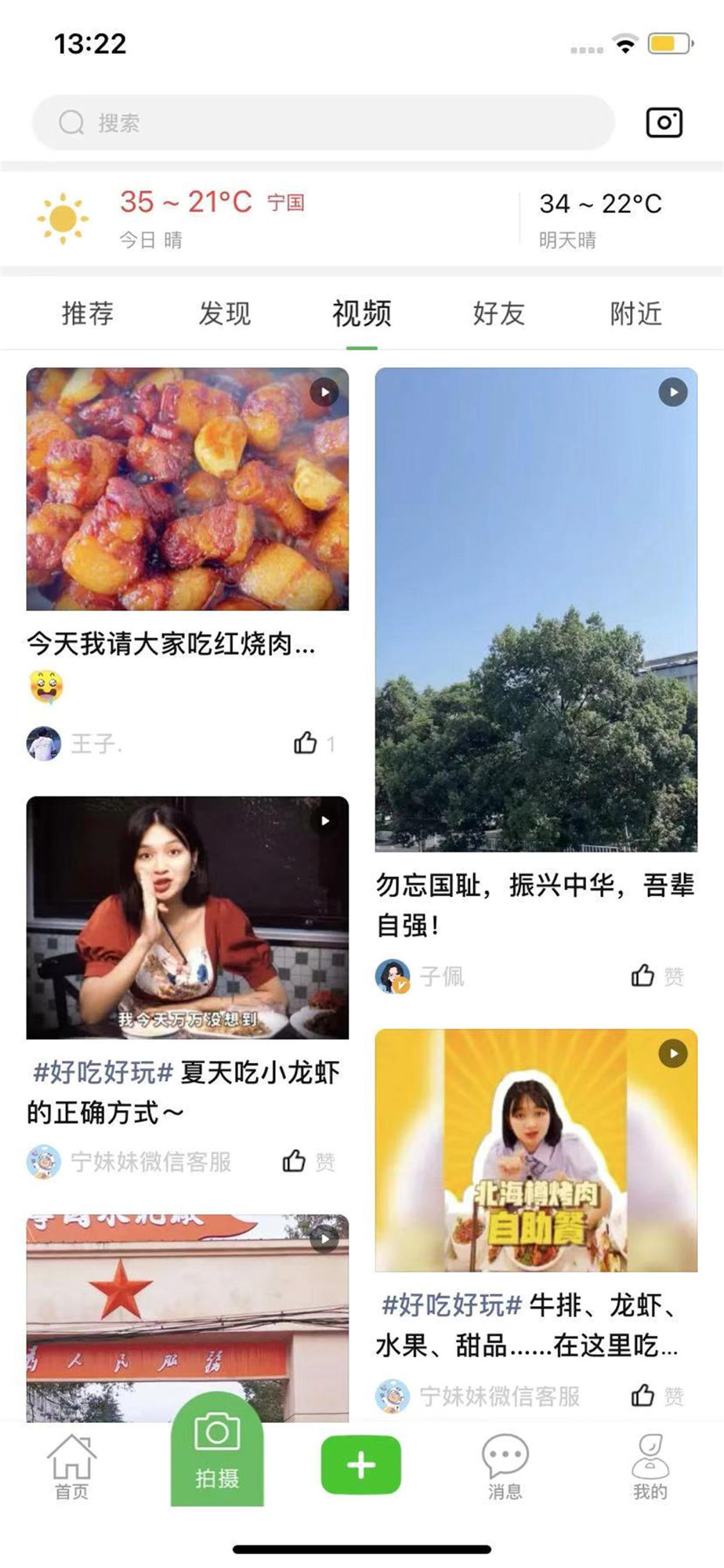Play the 红烧肉 video
Viewport: 724px width, 1568px height.
point(187,489)
